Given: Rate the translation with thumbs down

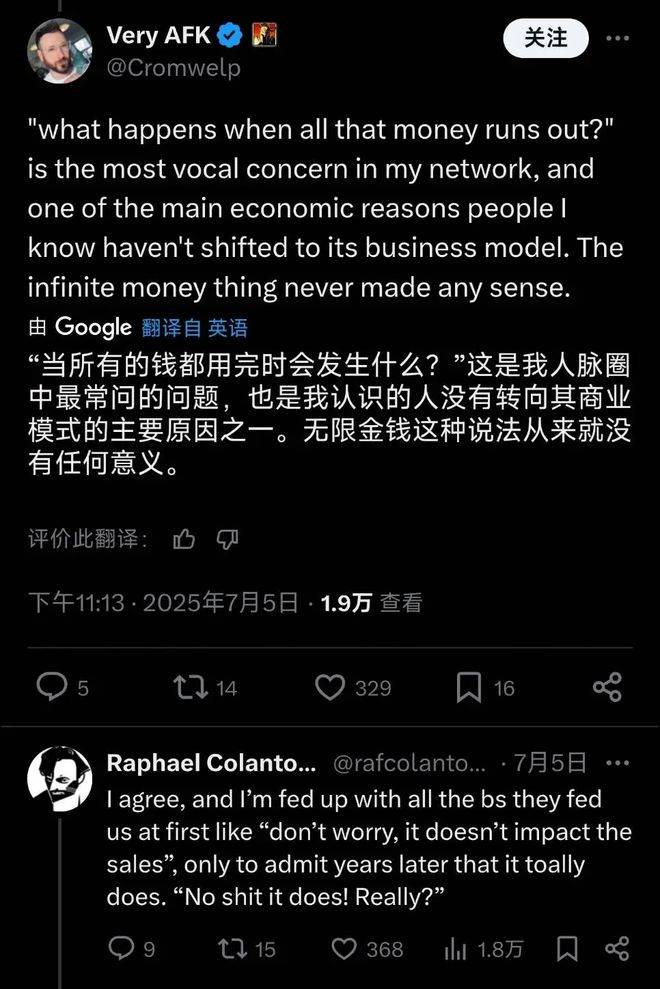Looking at the screenshot, I should pyautogui.click(x=228, y=540).
